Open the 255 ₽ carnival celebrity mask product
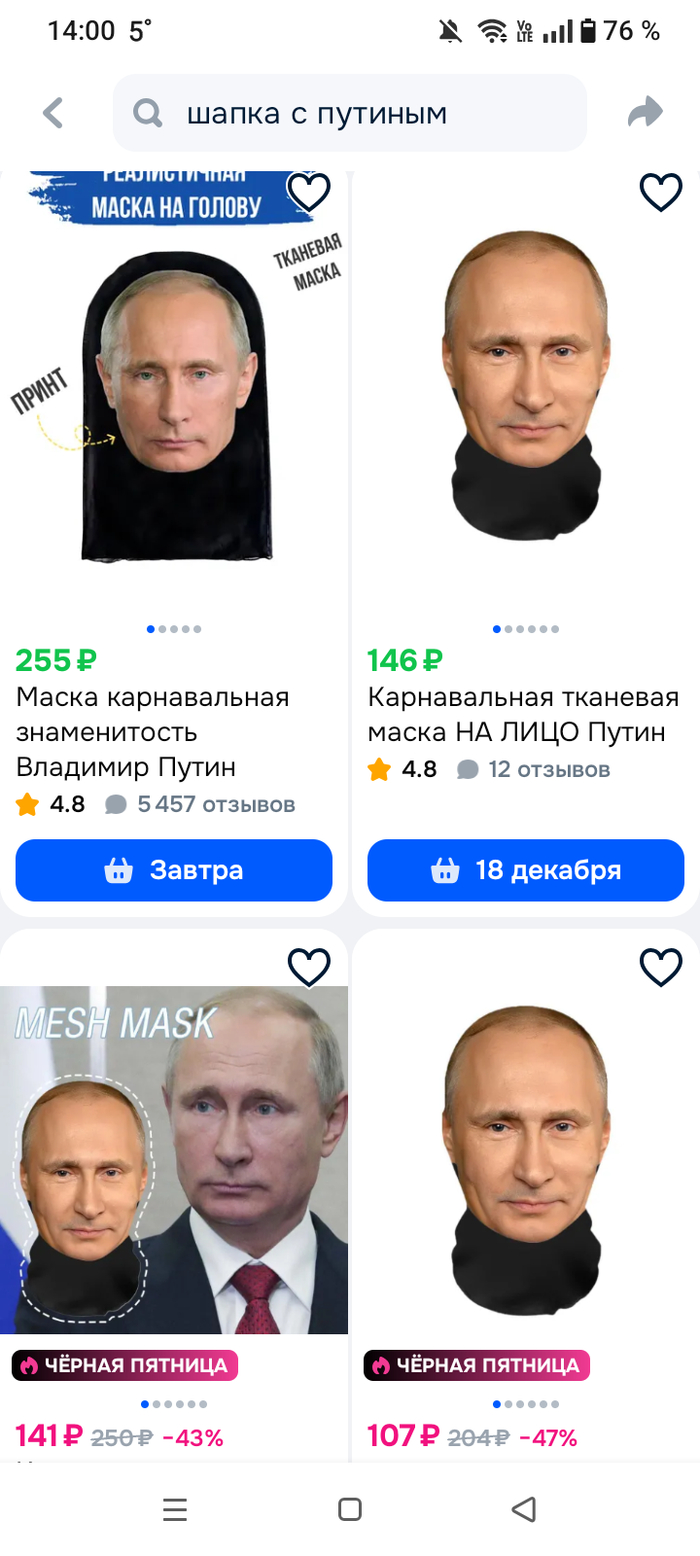Viewport: 700px width, 1556px height. pyautogui.click(x=152, y=731)
